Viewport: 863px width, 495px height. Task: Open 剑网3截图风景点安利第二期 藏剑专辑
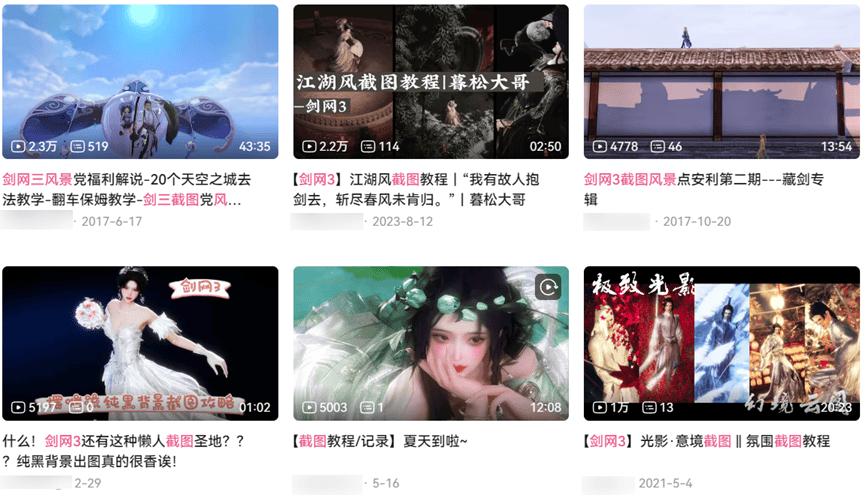[x=721, y=81]
